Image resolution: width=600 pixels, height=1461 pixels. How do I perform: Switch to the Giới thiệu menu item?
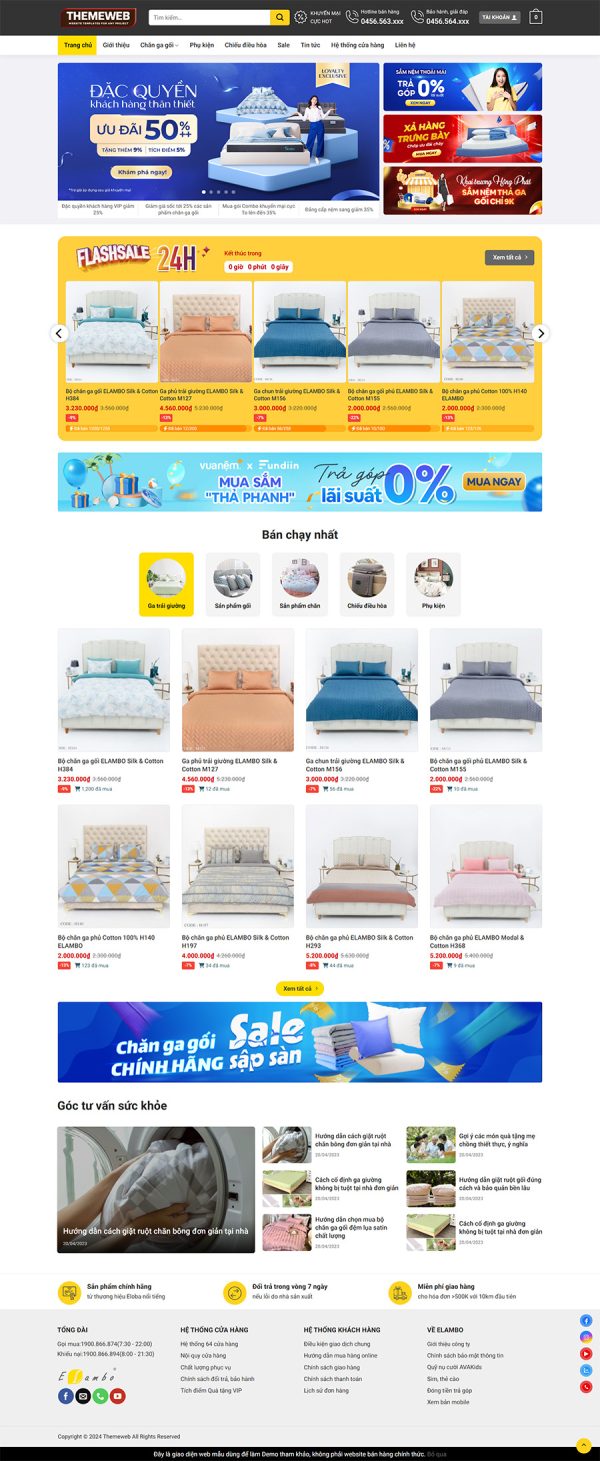116,45
